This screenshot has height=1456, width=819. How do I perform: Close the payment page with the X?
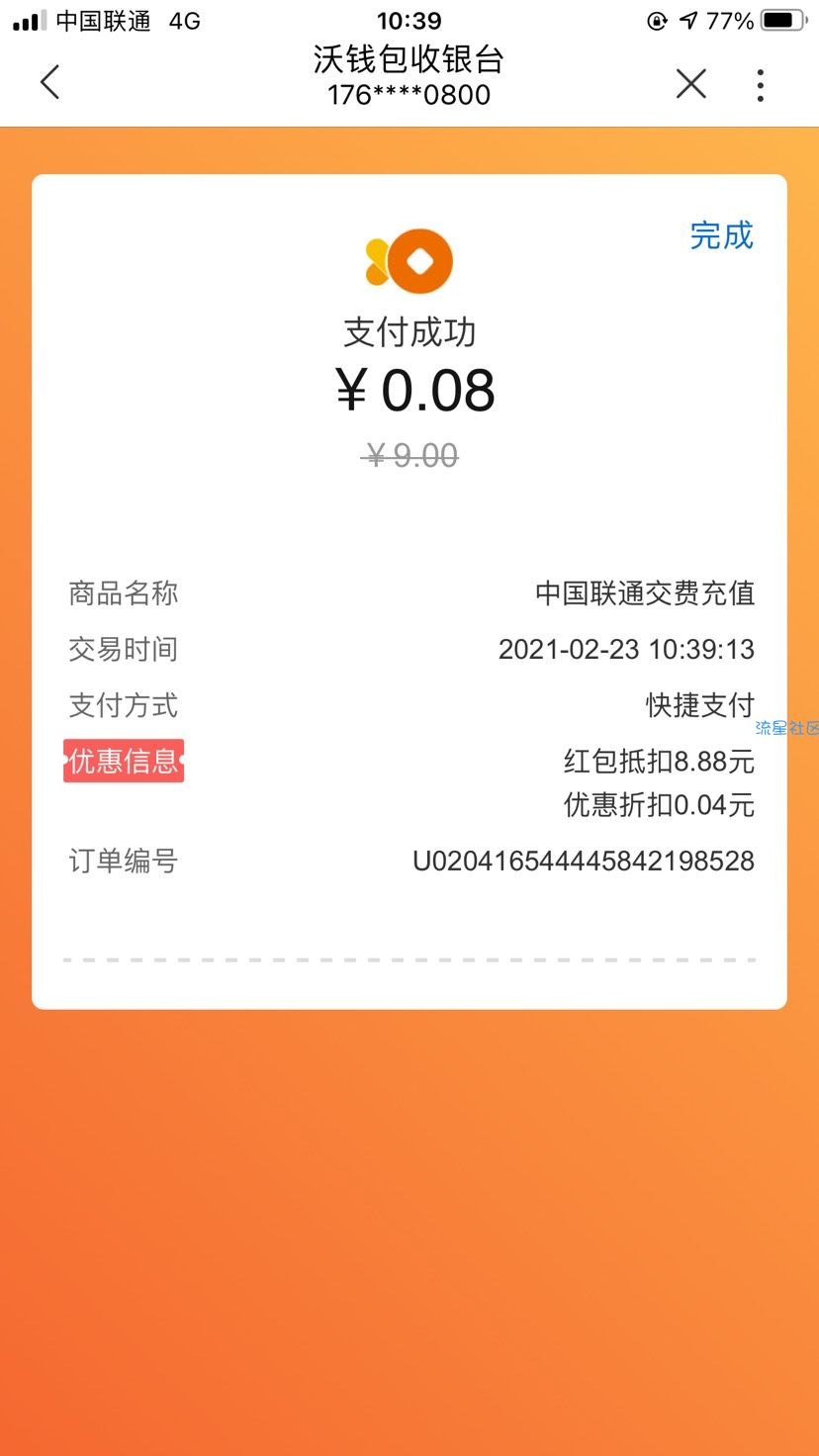[691, 84]
